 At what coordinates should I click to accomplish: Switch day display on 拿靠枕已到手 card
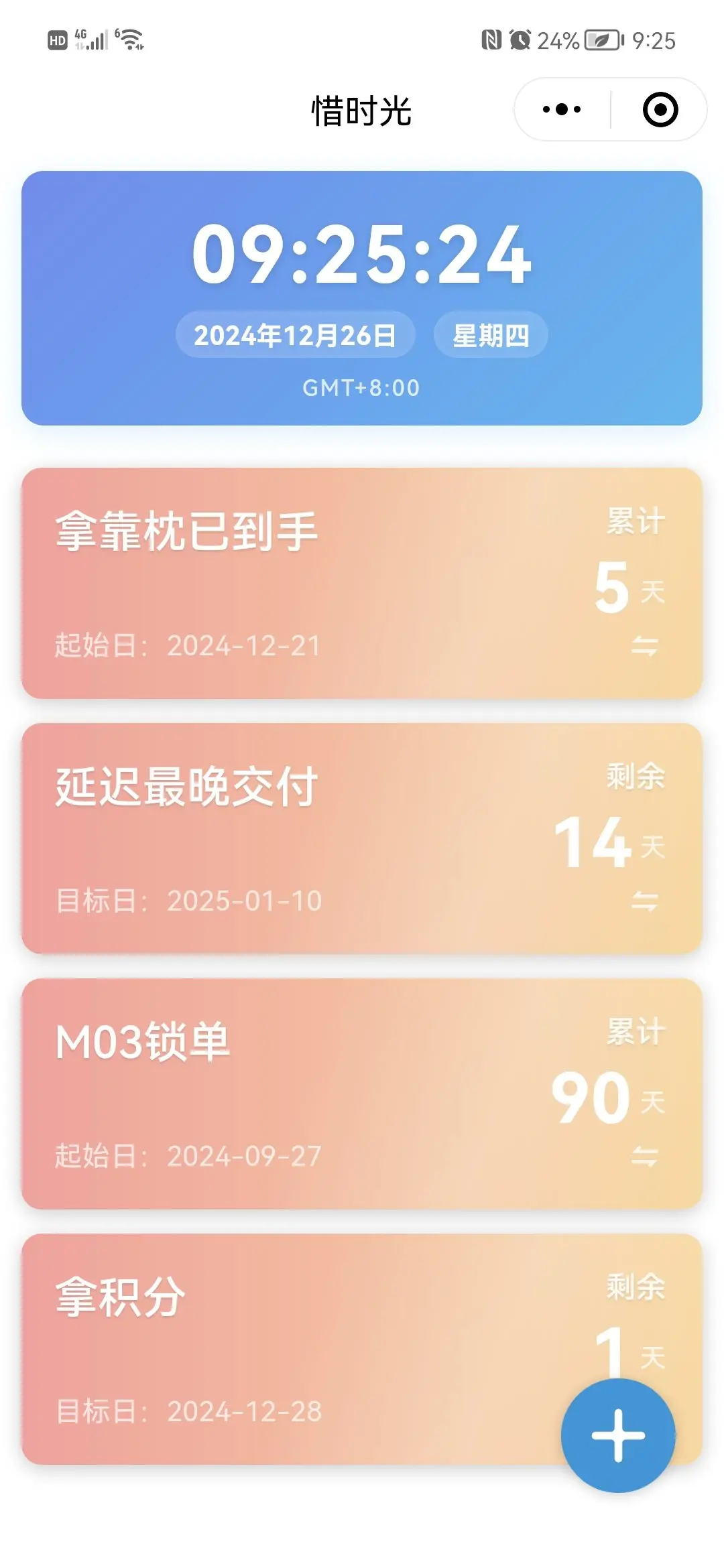pyautogui.click(x=644, y=647)
